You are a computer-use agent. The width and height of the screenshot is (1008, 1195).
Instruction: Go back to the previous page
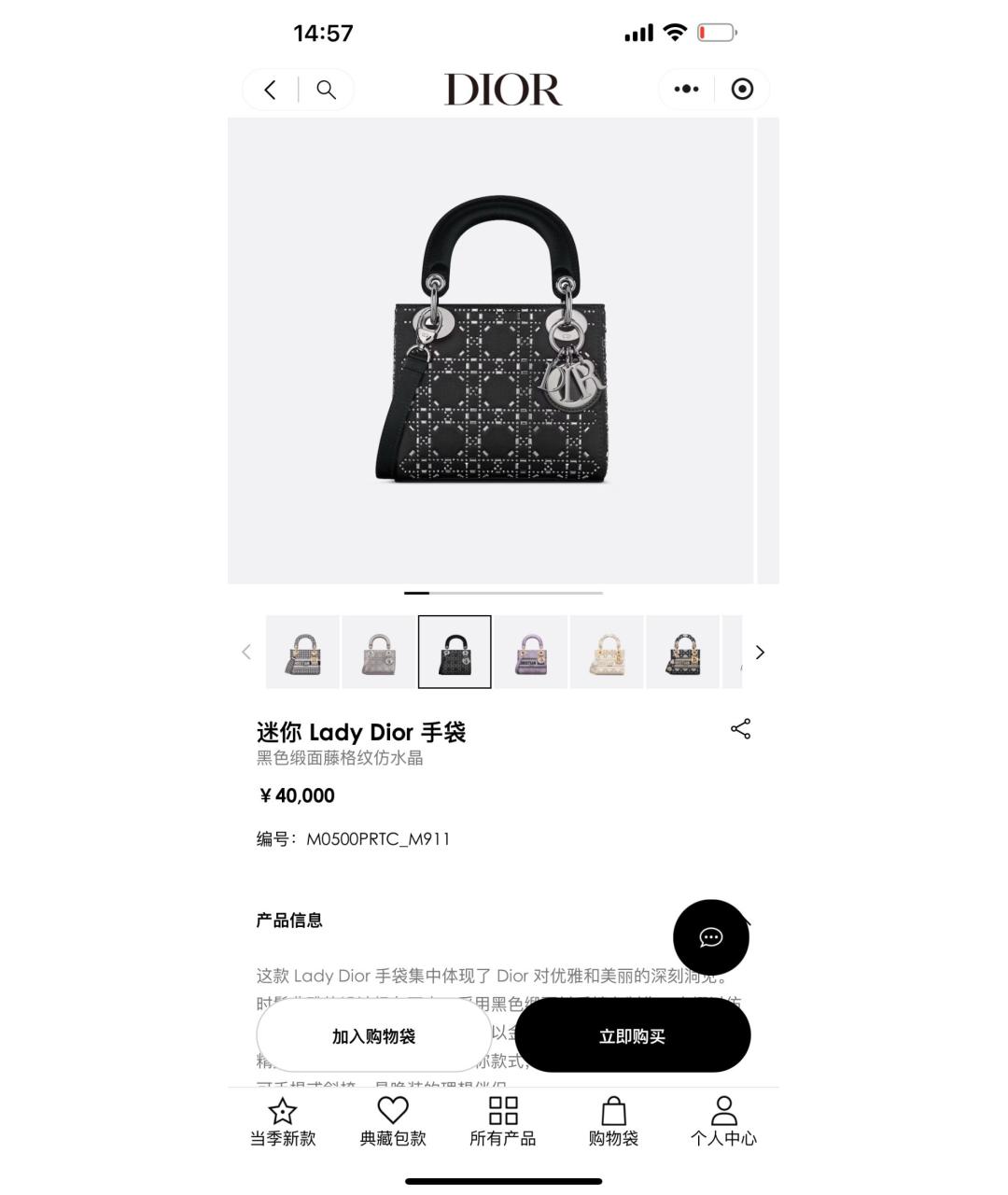tap(271, 90)
